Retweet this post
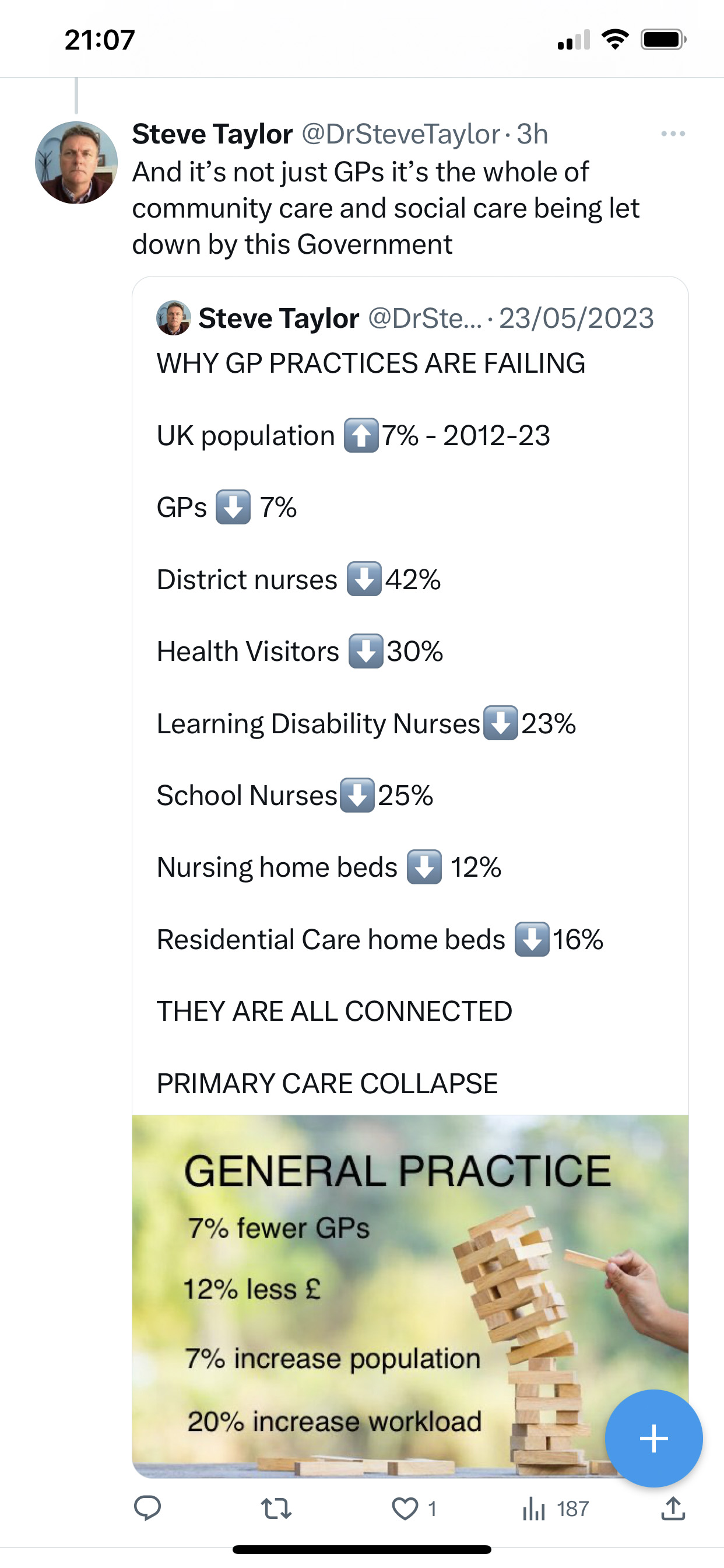Viewport: 724px width, 1568px height. [x=276, y=1509]
